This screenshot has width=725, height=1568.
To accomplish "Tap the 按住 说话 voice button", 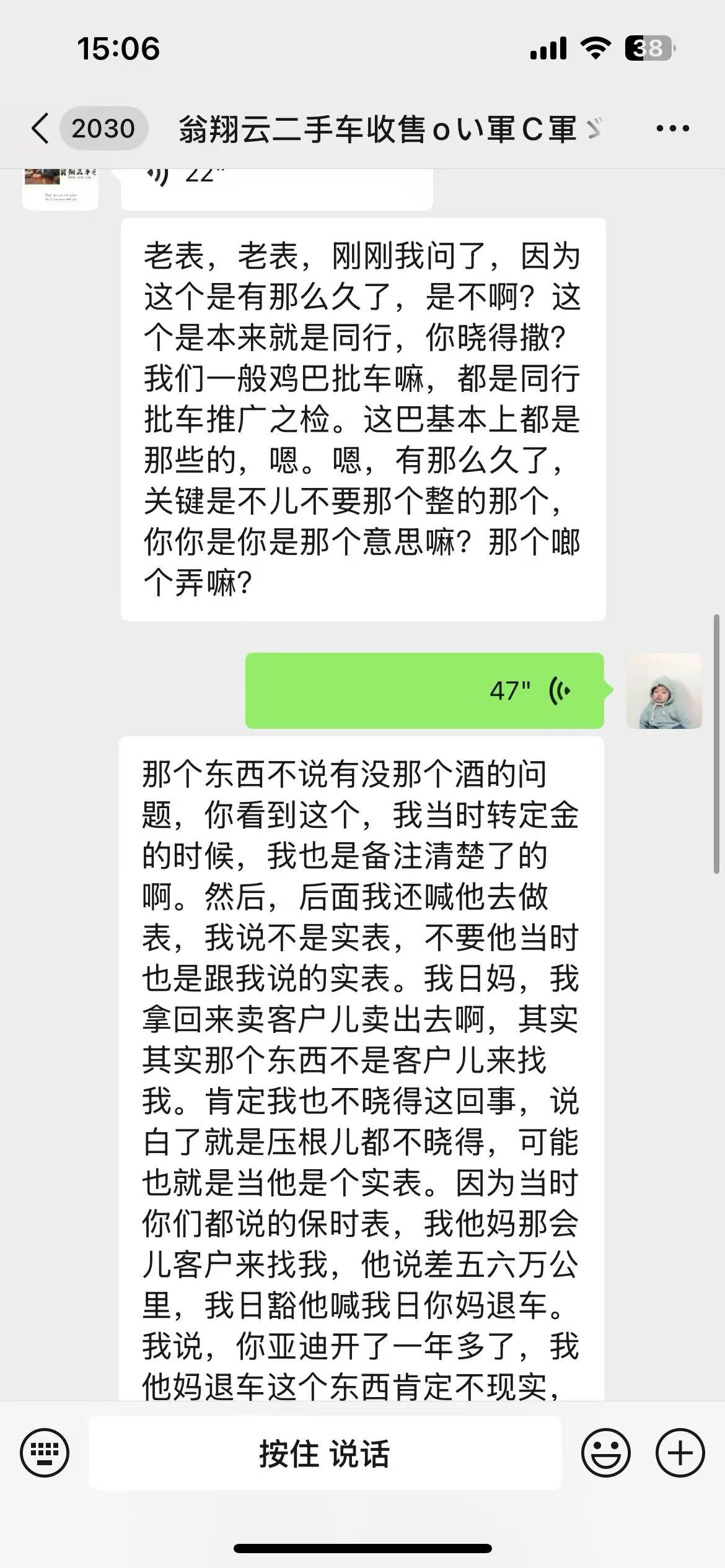I will (325, 1453).
